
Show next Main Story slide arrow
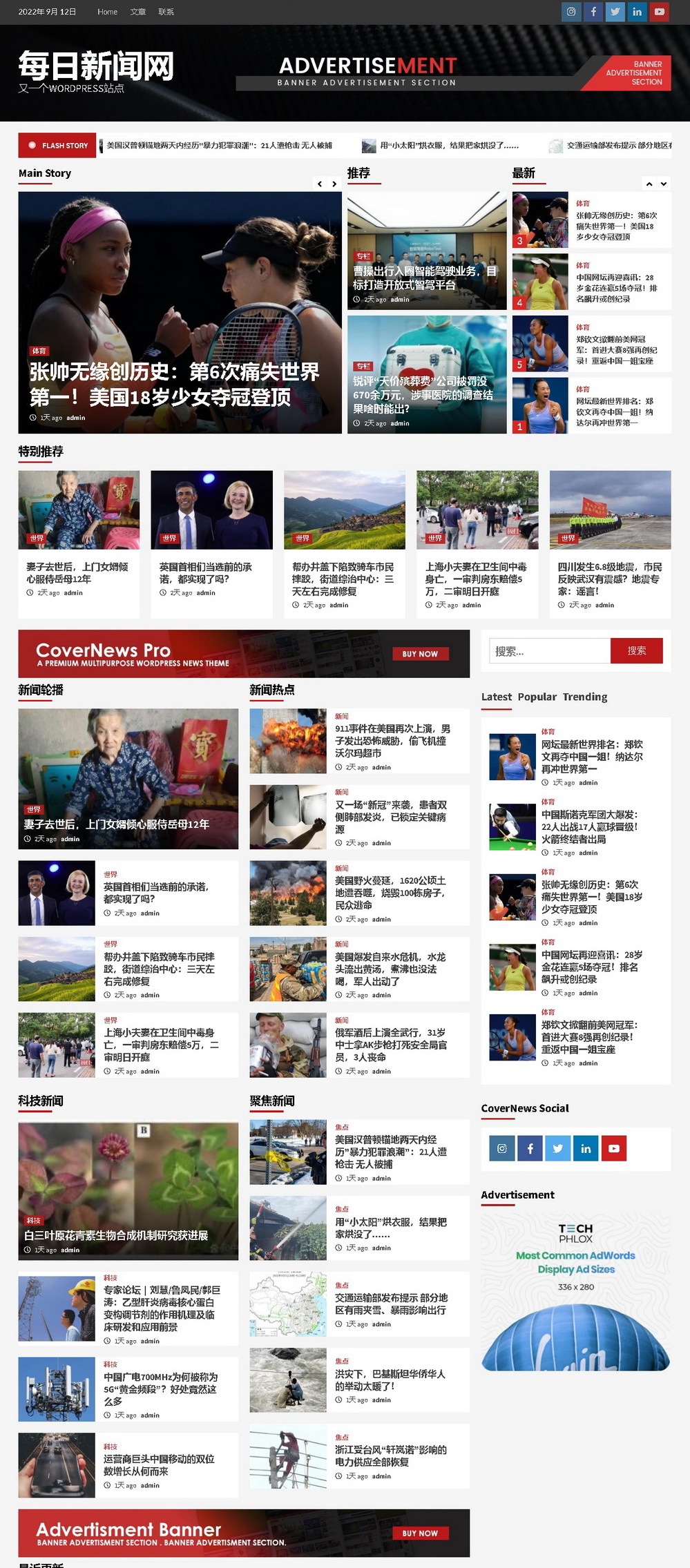click(x=334, y=184)
